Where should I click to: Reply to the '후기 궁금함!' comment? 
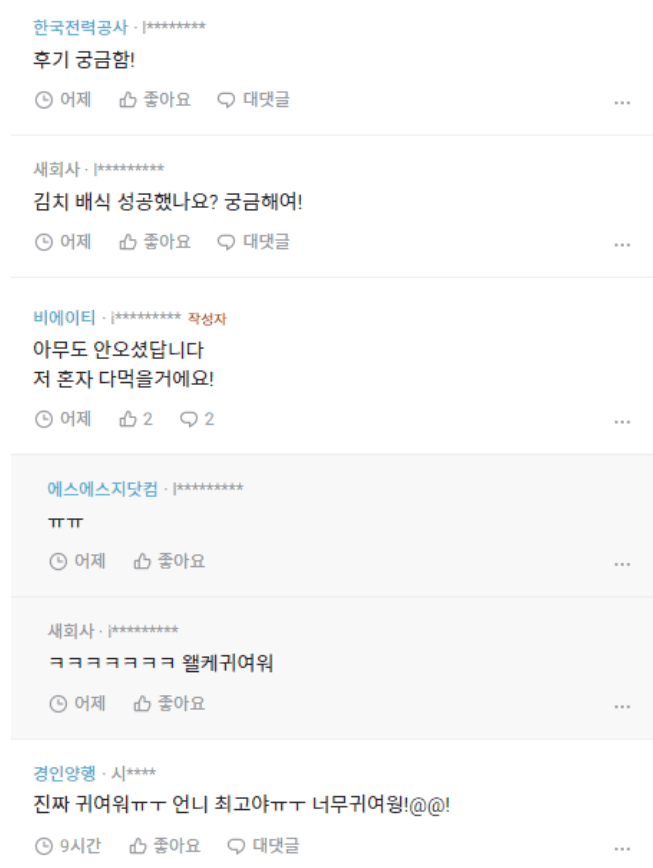click(x=254, y=100)
